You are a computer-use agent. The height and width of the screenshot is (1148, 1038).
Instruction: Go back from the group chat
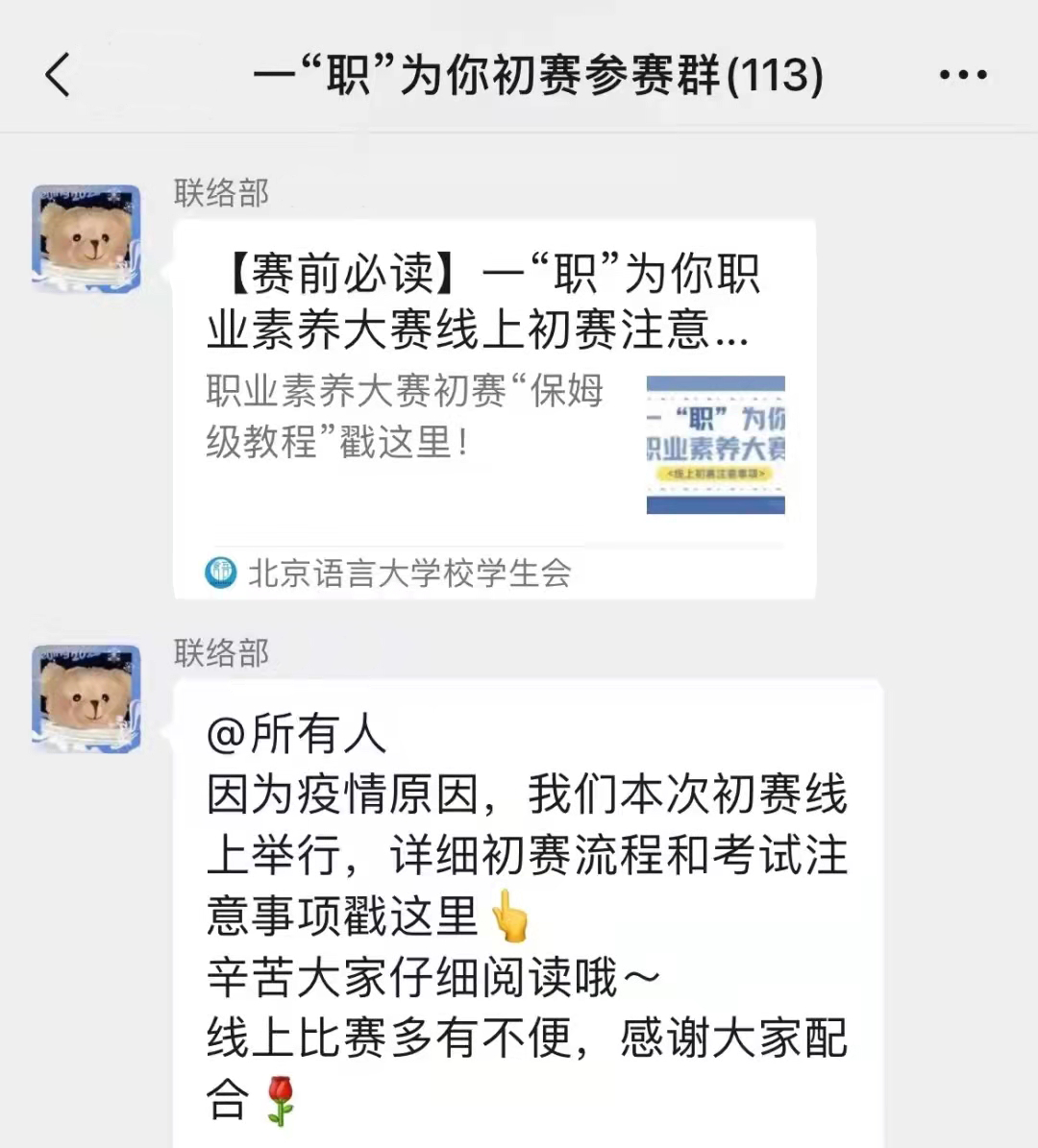pyautogui.click(x=58, y=75)
